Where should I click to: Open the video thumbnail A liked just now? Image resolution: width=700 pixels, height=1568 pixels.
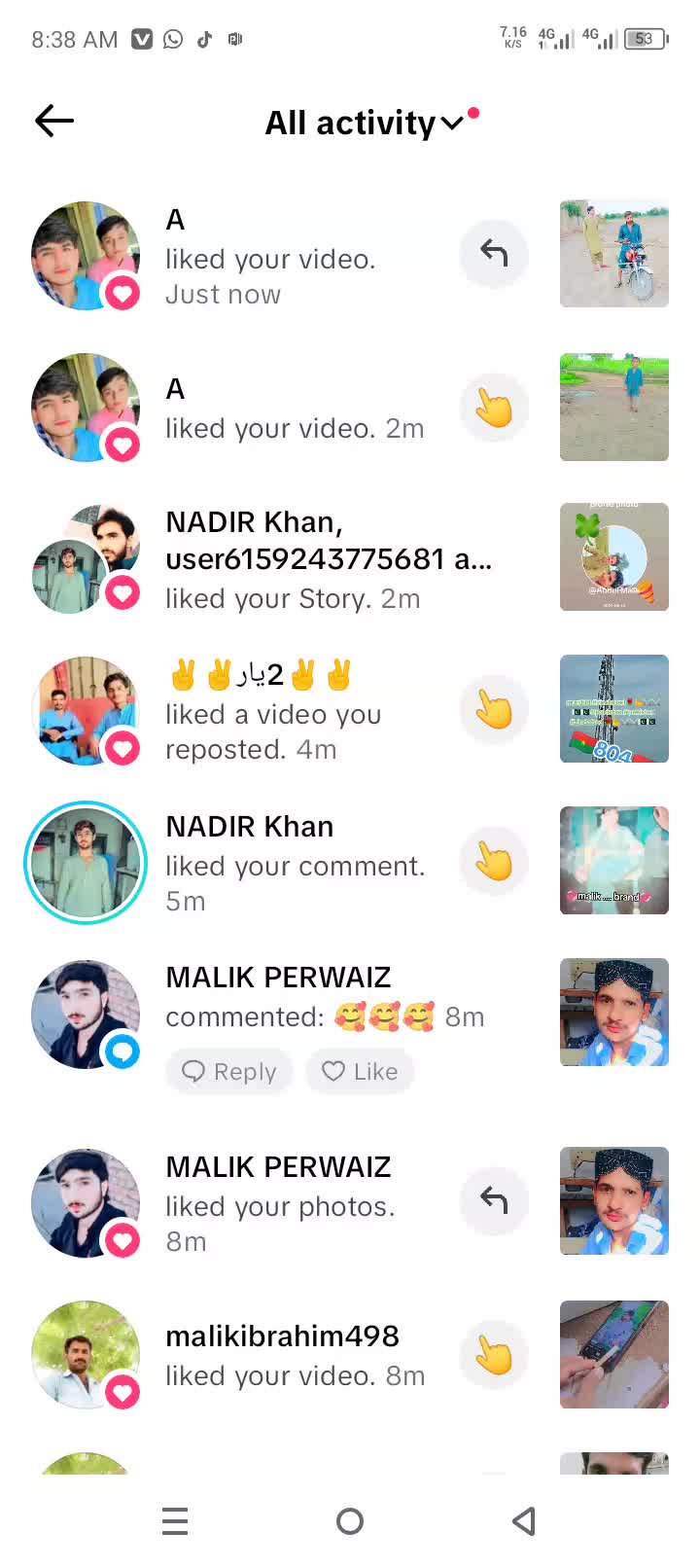point(614,254)
